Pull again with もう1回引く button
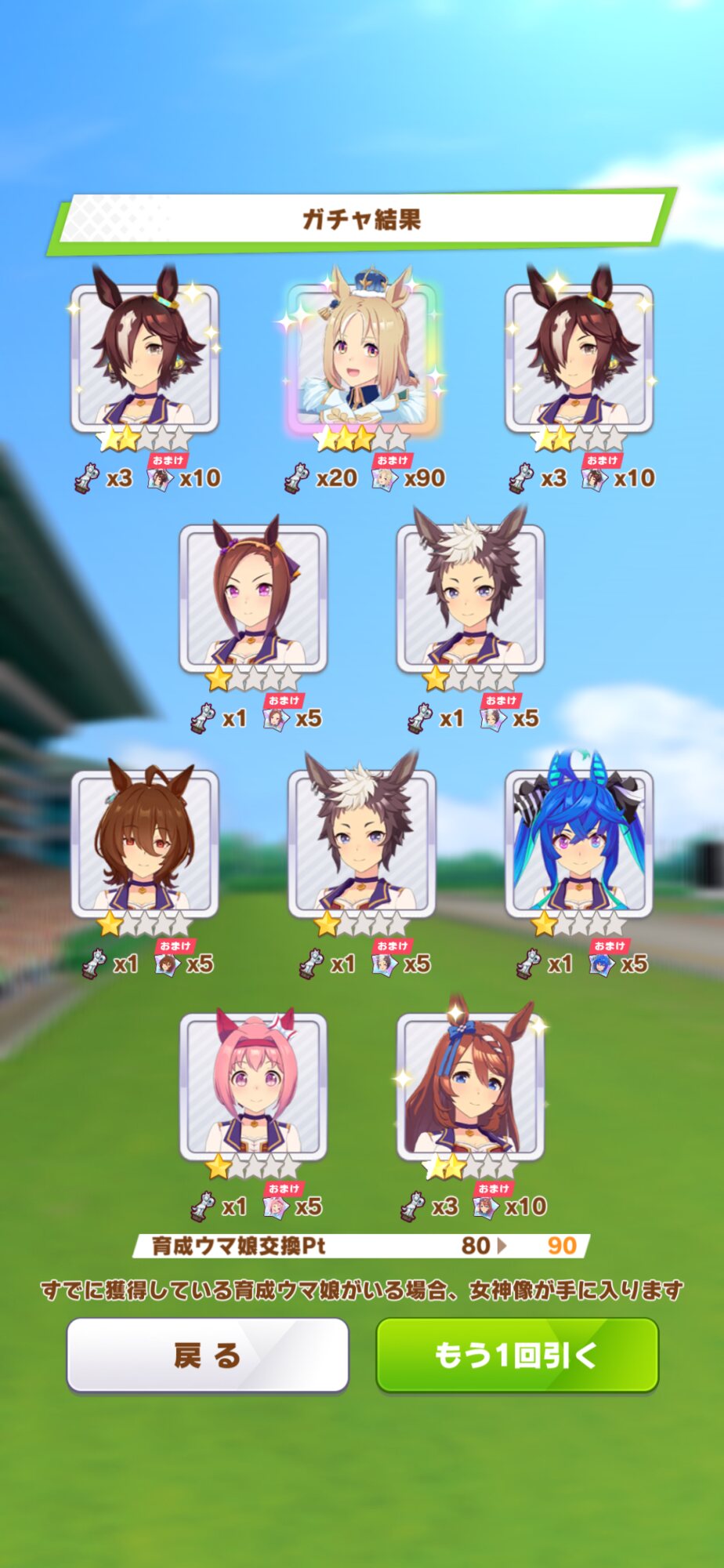 [x=517, y=1355]
